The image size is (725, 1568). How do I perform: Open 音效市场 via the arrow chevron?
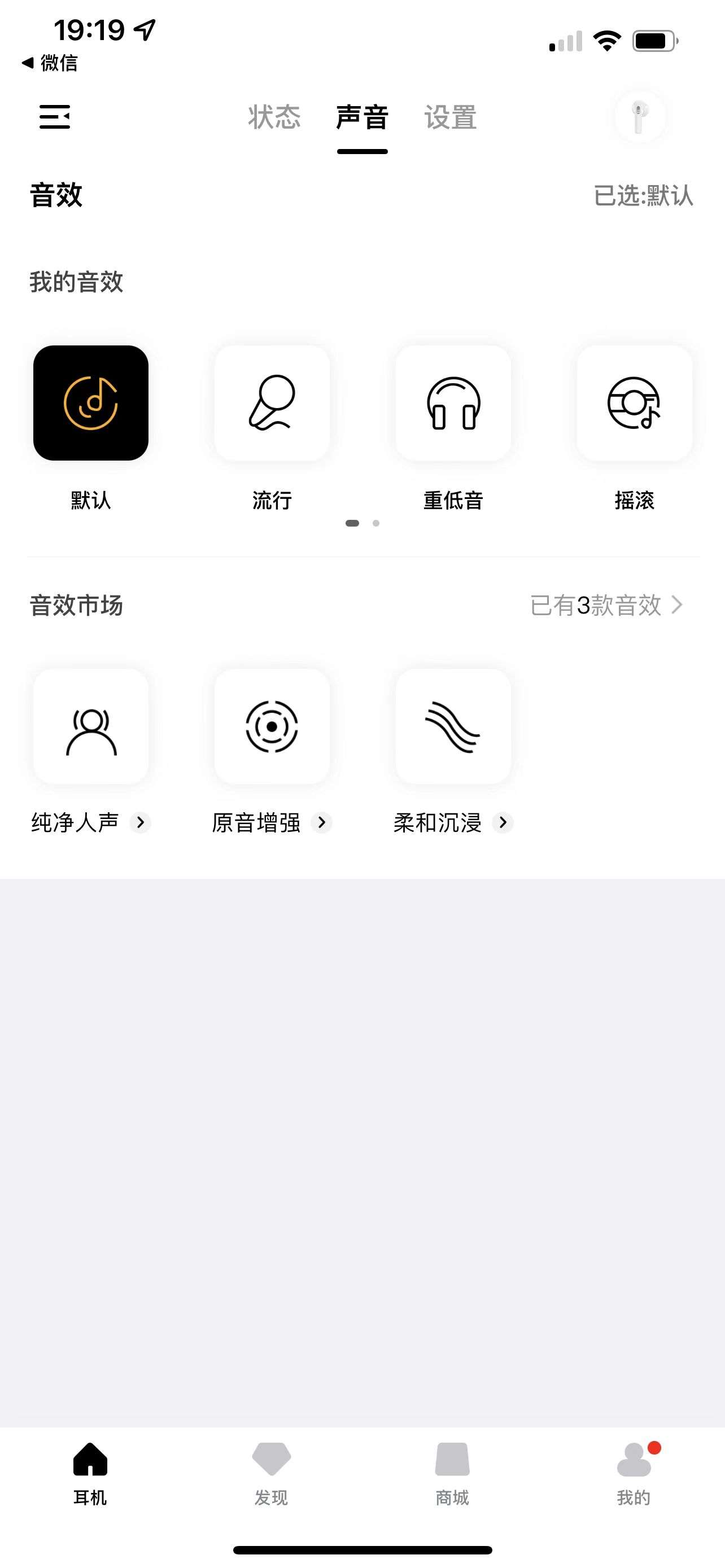tap(678, 605)
